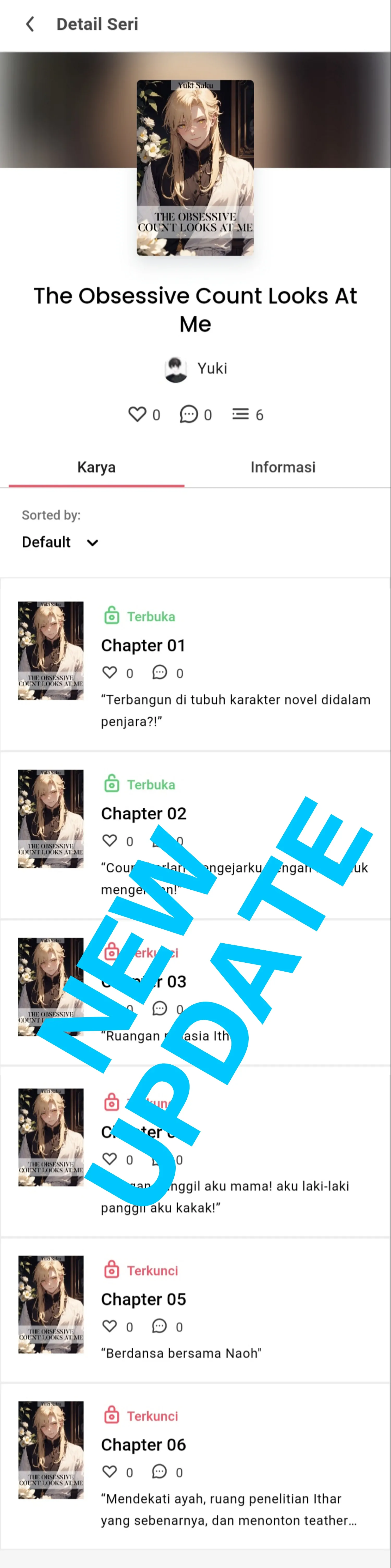Go back from Detail Seri
This screenshot has width=391, height=1568.
[x=29, y=24]
